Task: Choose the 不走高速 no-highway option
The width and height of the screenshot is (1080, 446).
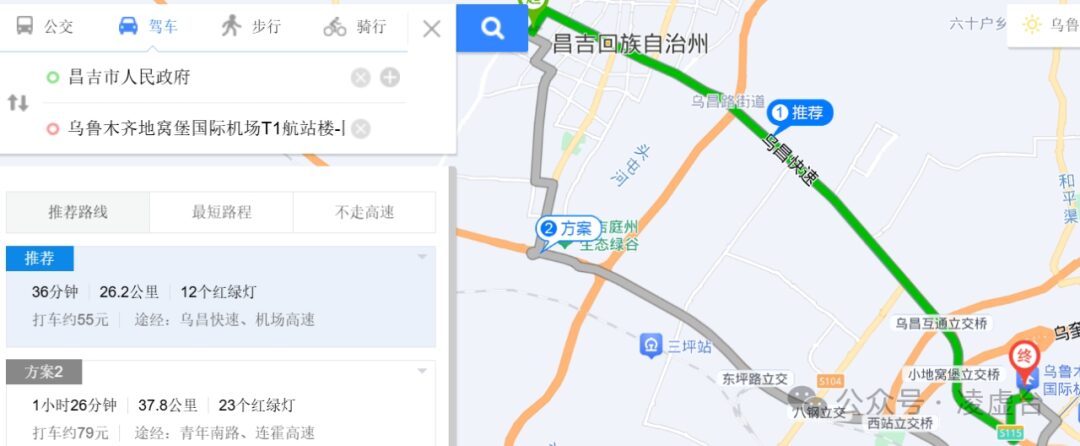Action: pyautogui.click(x=364, y=212)
